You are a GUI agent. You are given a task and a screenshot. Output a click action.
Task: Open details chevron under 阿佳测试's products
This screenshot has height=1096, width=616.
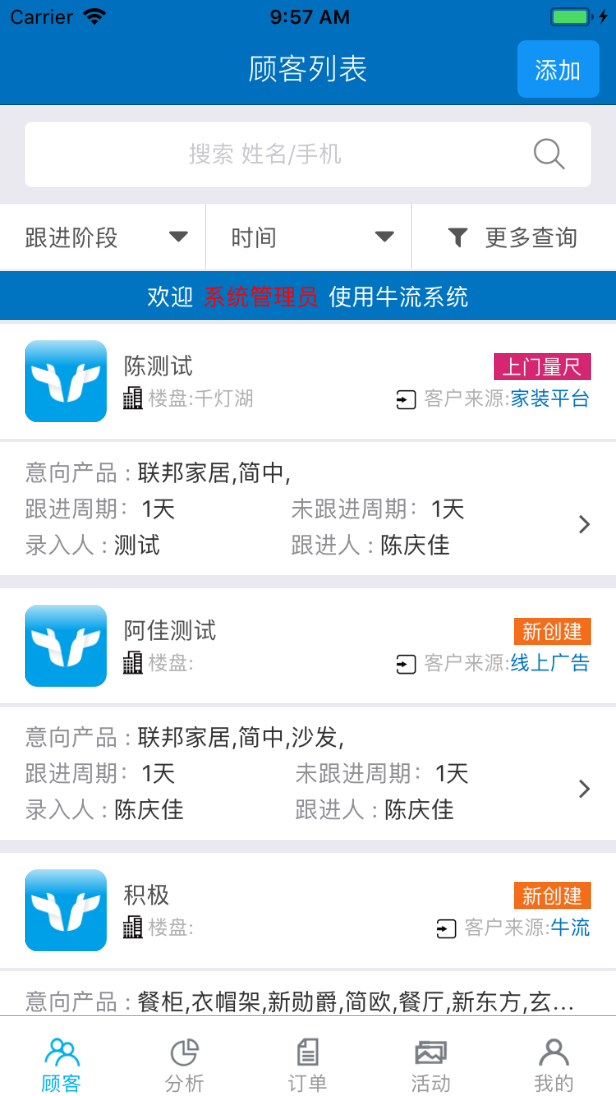click(x=585, y=789)
